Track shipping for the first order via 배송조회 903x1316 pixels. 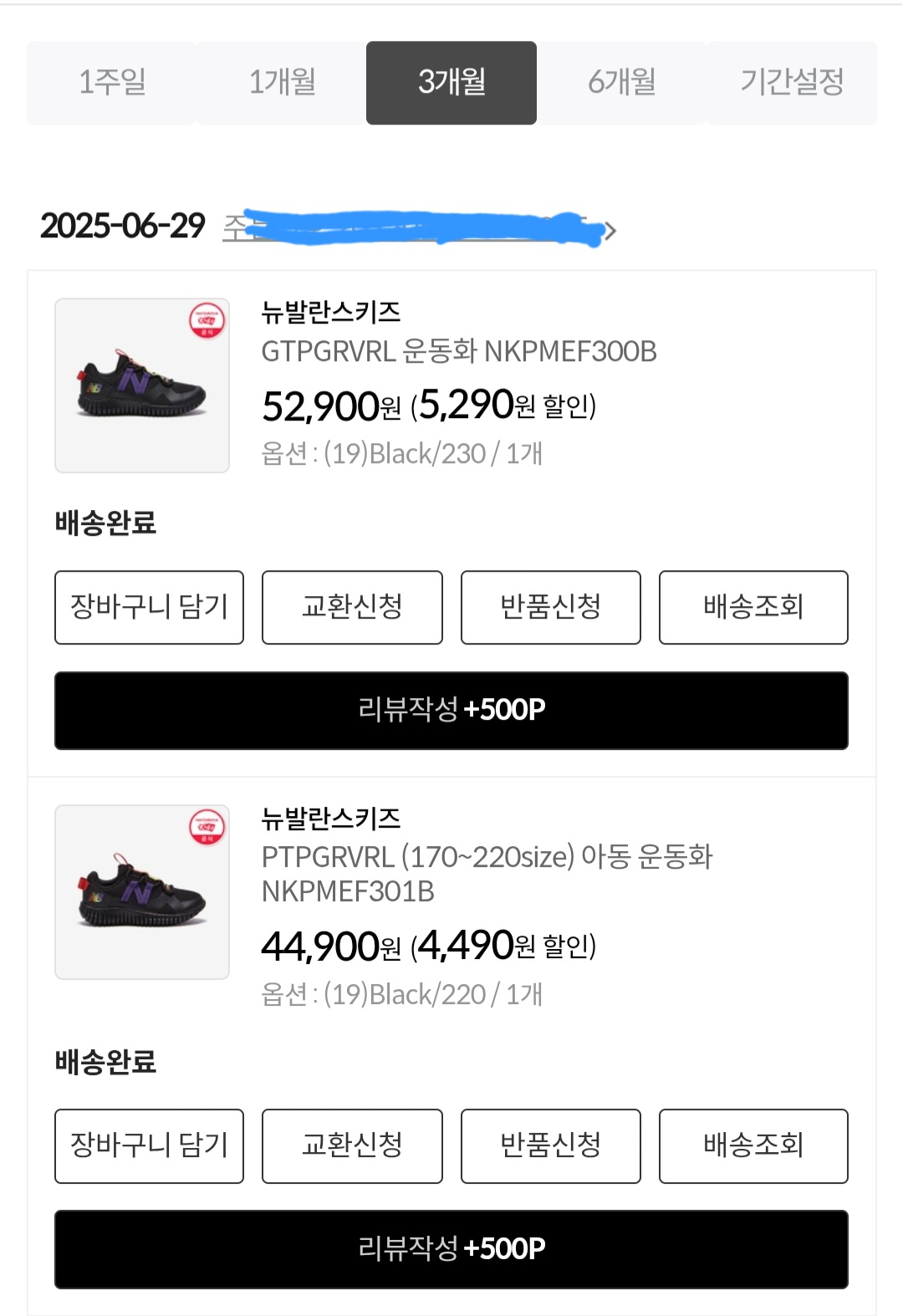point(752,608)
